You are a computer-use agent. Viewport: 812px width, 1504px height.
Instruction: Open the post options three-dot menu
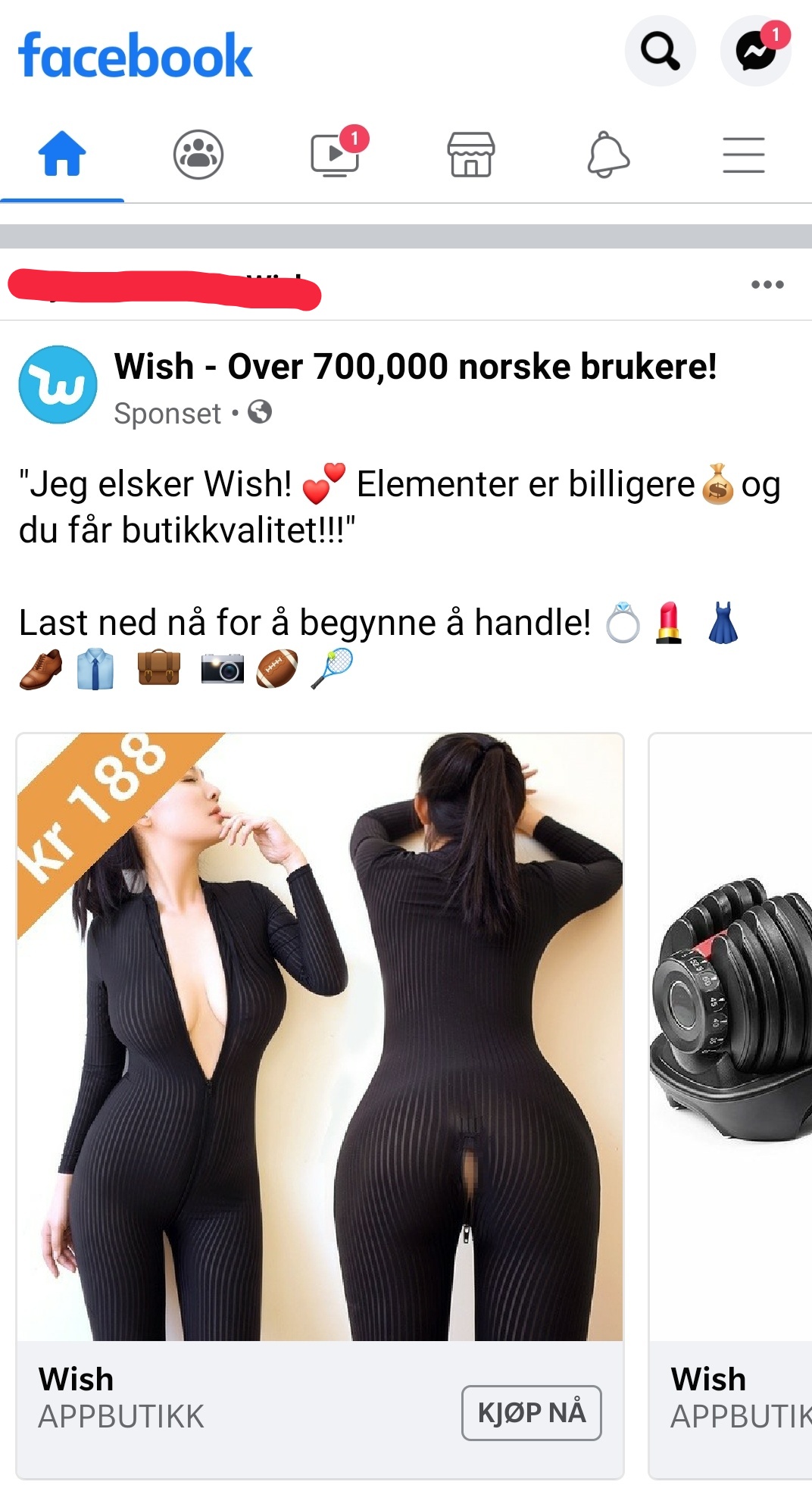click(767, 285)
